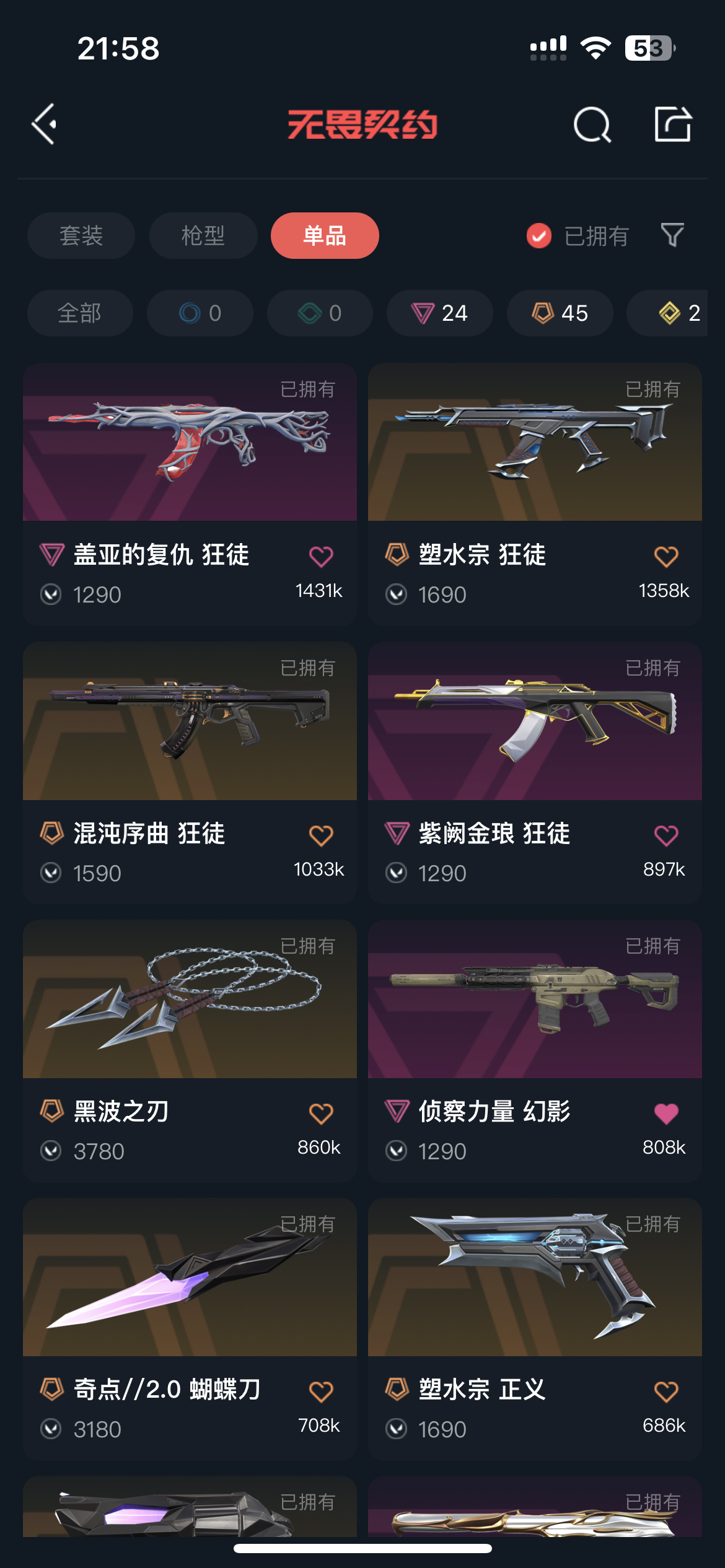
Task: Open the funnel filter icon
Action: coord(672,235)
